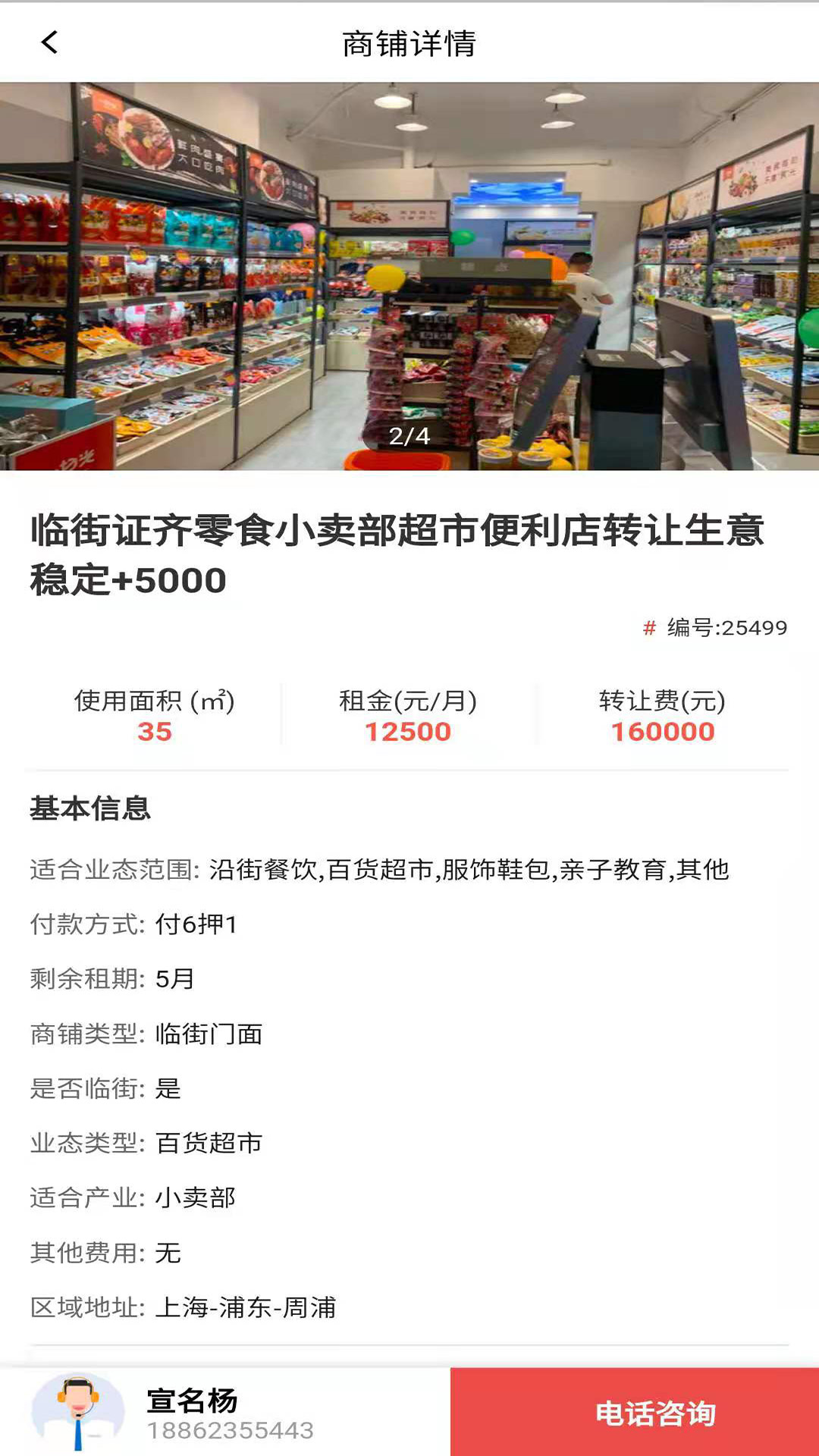Tap the 2/4 image counter indicator
The height and width of the screenshot is (1456, 819).
409,435
